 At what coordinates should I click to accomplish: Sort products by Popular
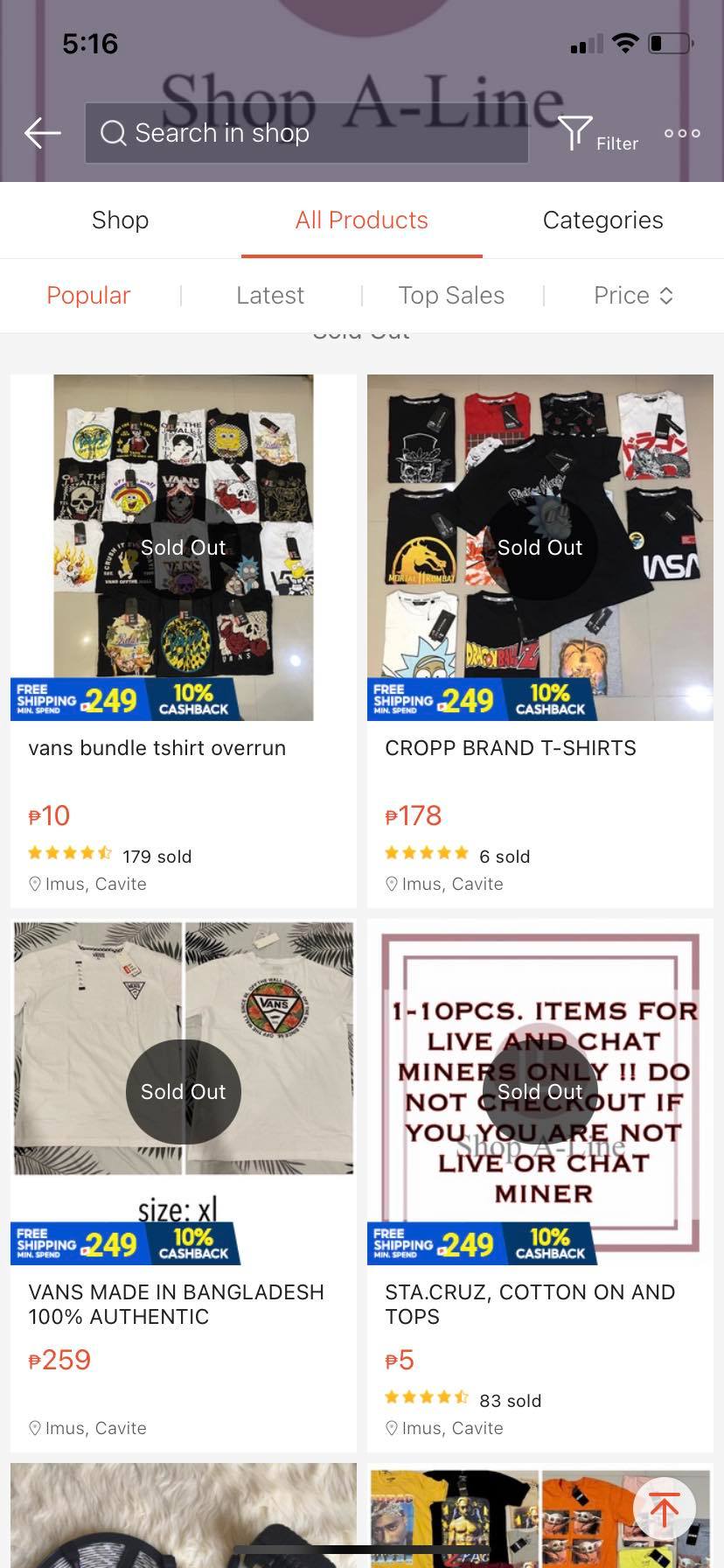88,296
